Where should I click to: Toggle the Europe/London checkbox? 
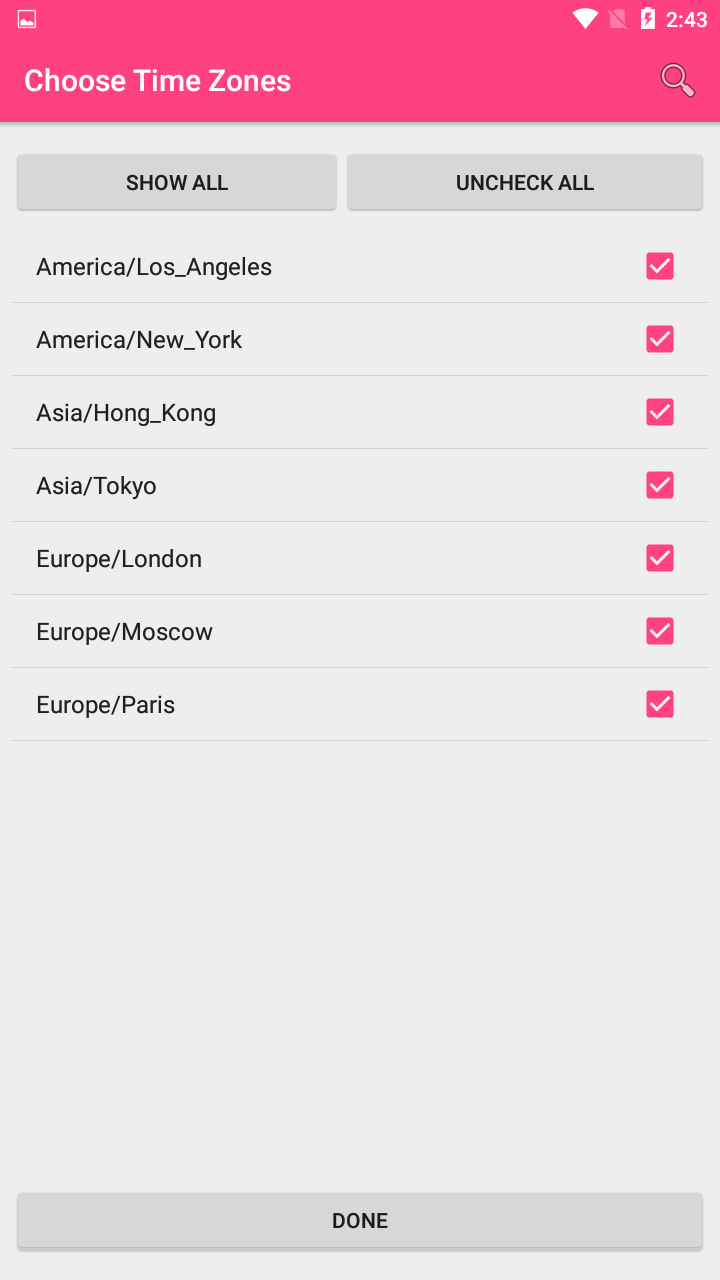point(660,558)
